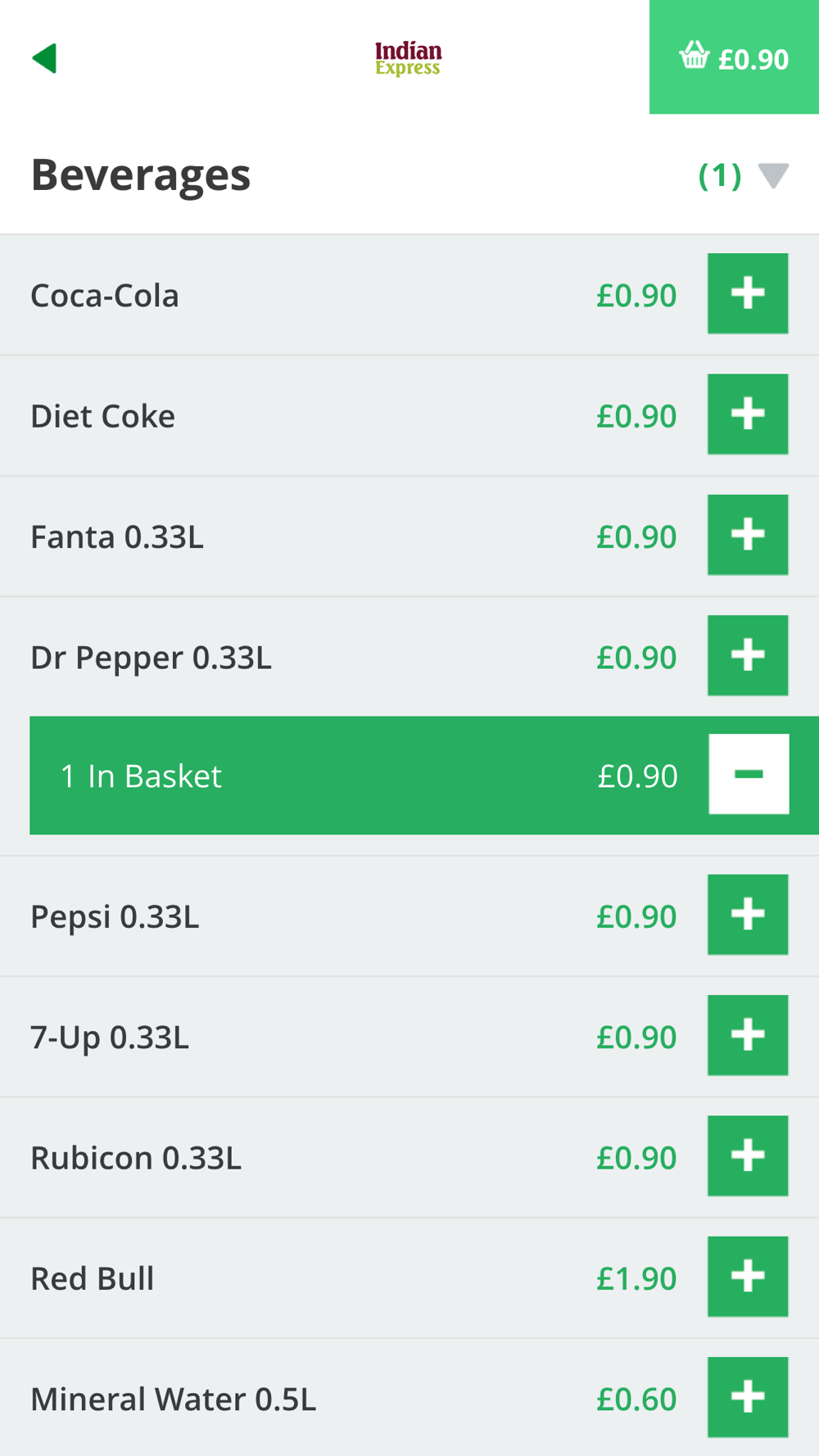Open the basket showing £0.90

pos(734,57)
